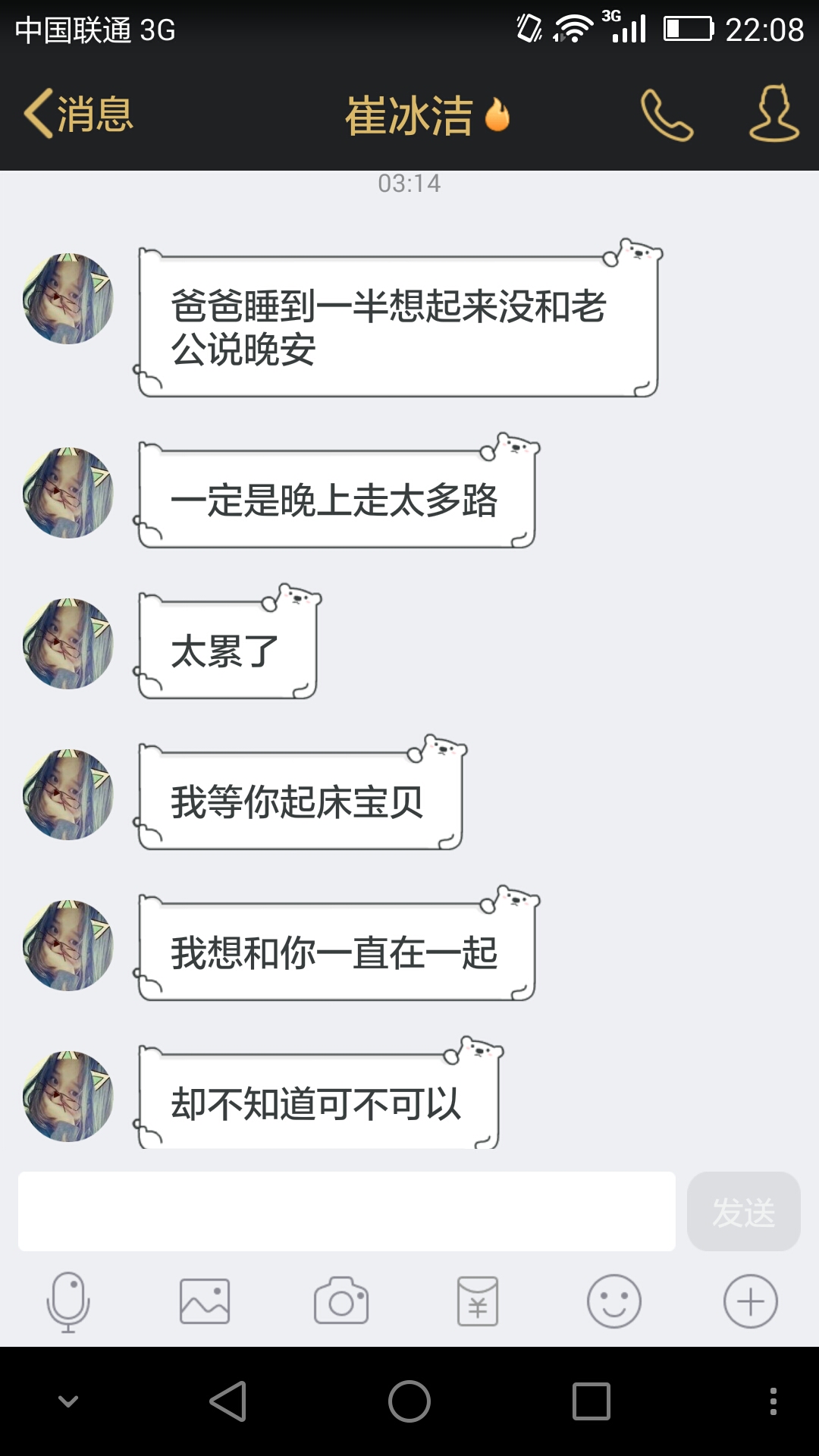
Task: Open the emoji smiley panel
Action: [x=614, y=1301]
